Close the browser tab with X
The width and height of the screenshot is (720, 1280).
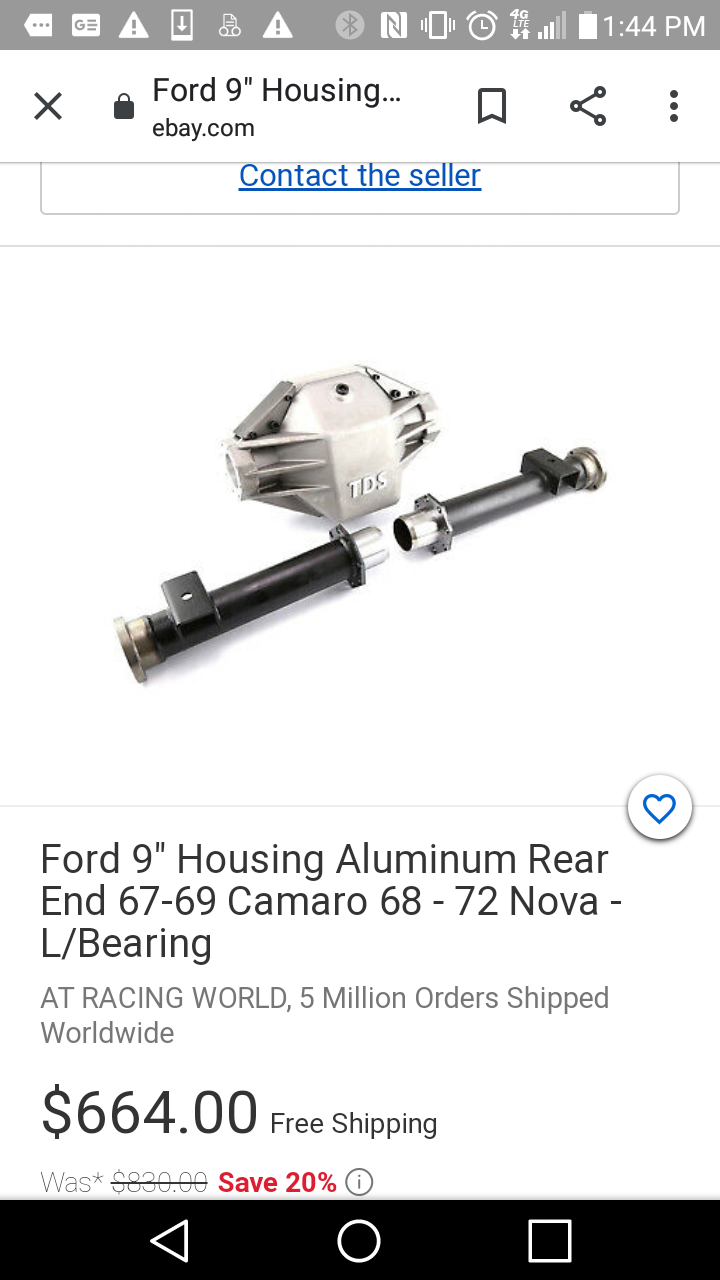[x=48, y=106]
